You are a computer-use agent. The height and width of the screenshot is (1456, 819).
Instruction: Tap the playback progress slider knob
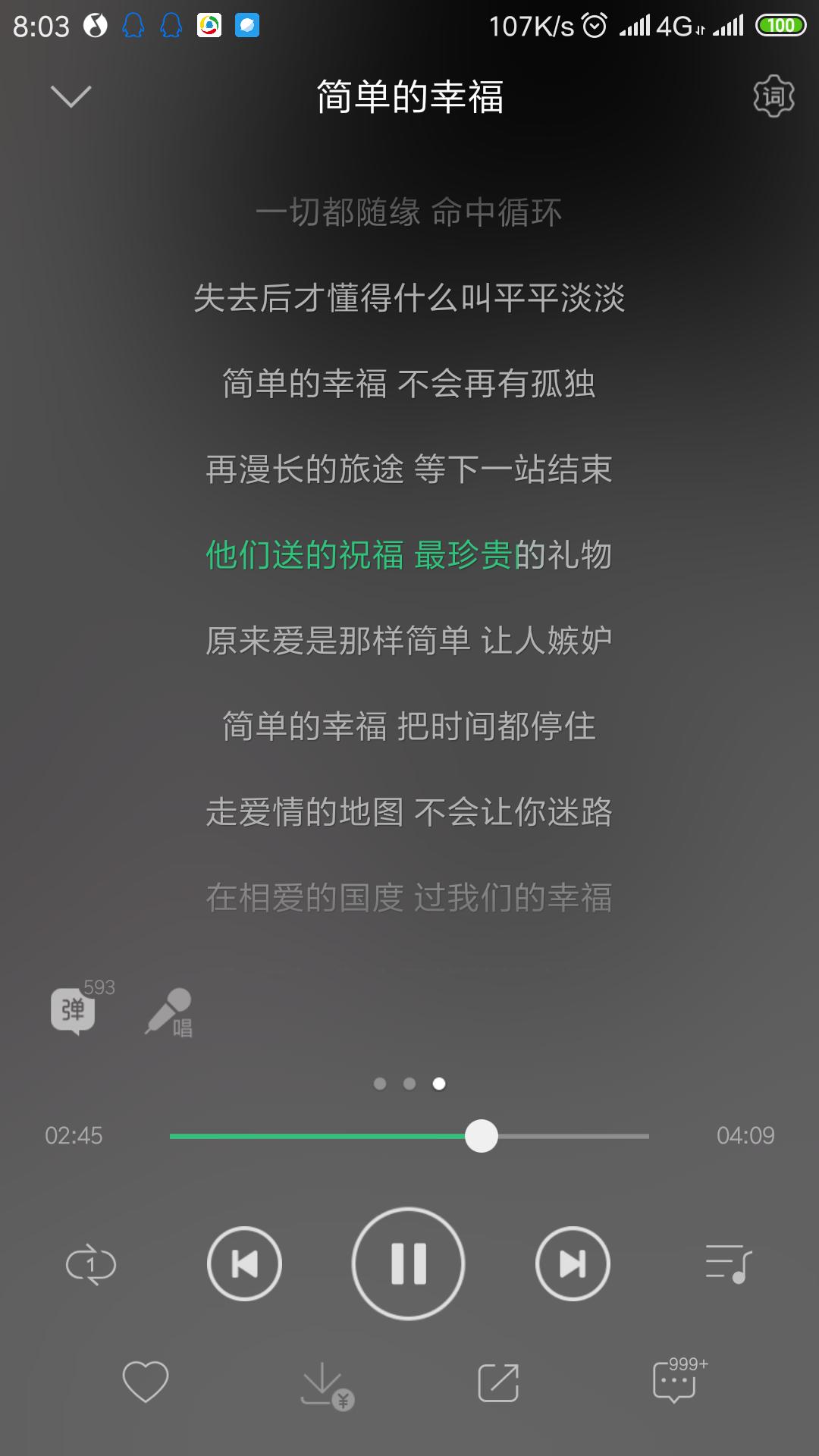(x=482, y=1136)
